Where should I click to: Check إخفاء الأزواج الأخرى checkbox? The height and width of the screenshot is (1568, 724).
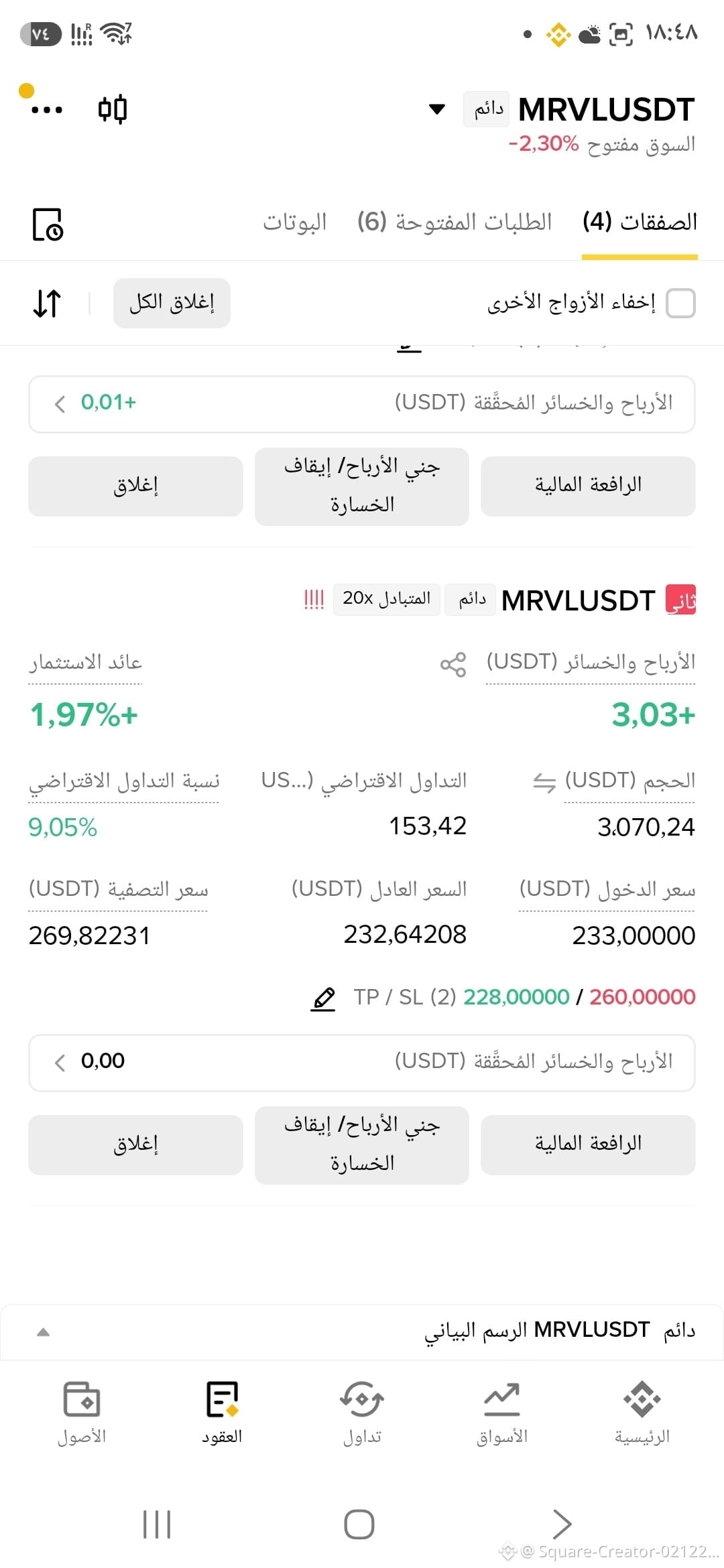point(680,303)
